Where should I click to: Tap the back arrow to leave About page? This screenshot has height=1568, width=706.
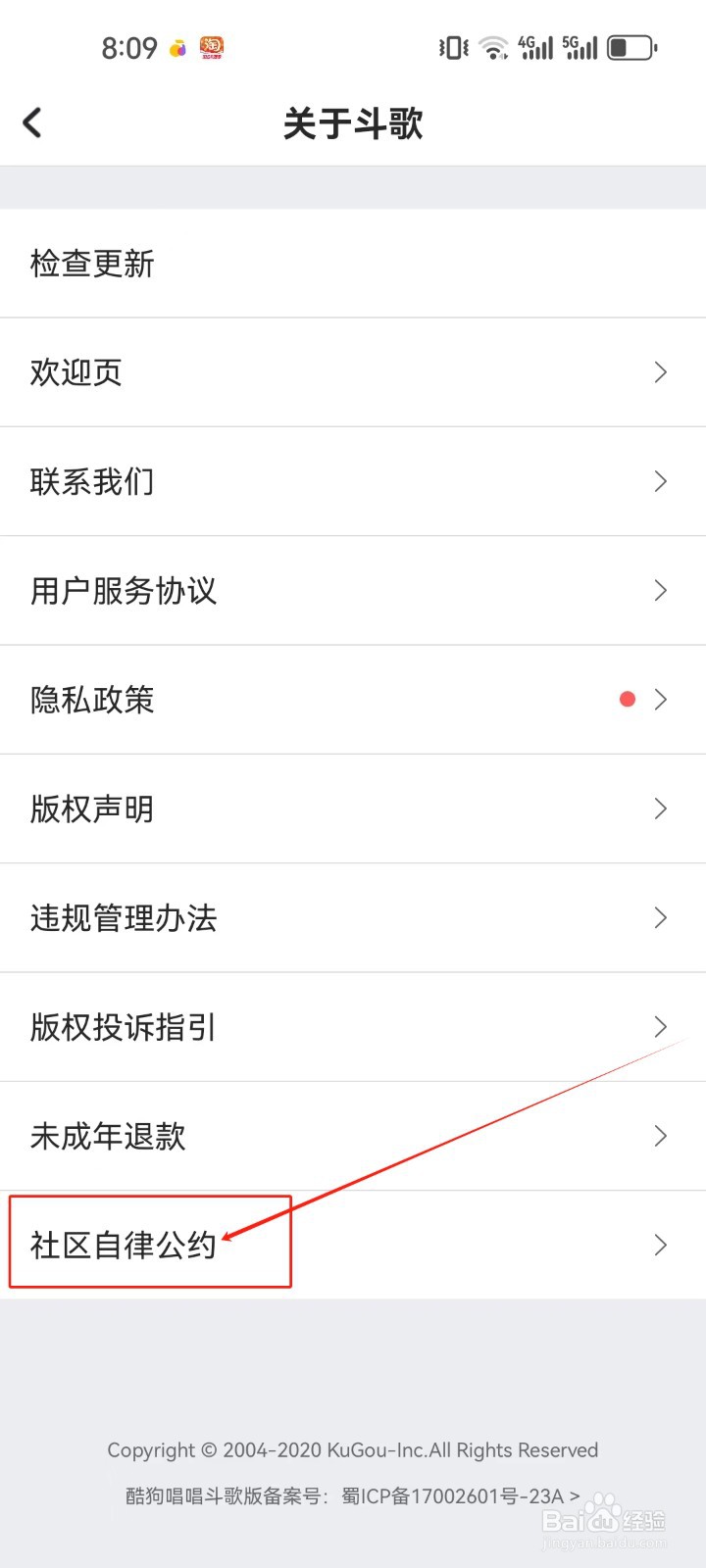tap(32, 122)
